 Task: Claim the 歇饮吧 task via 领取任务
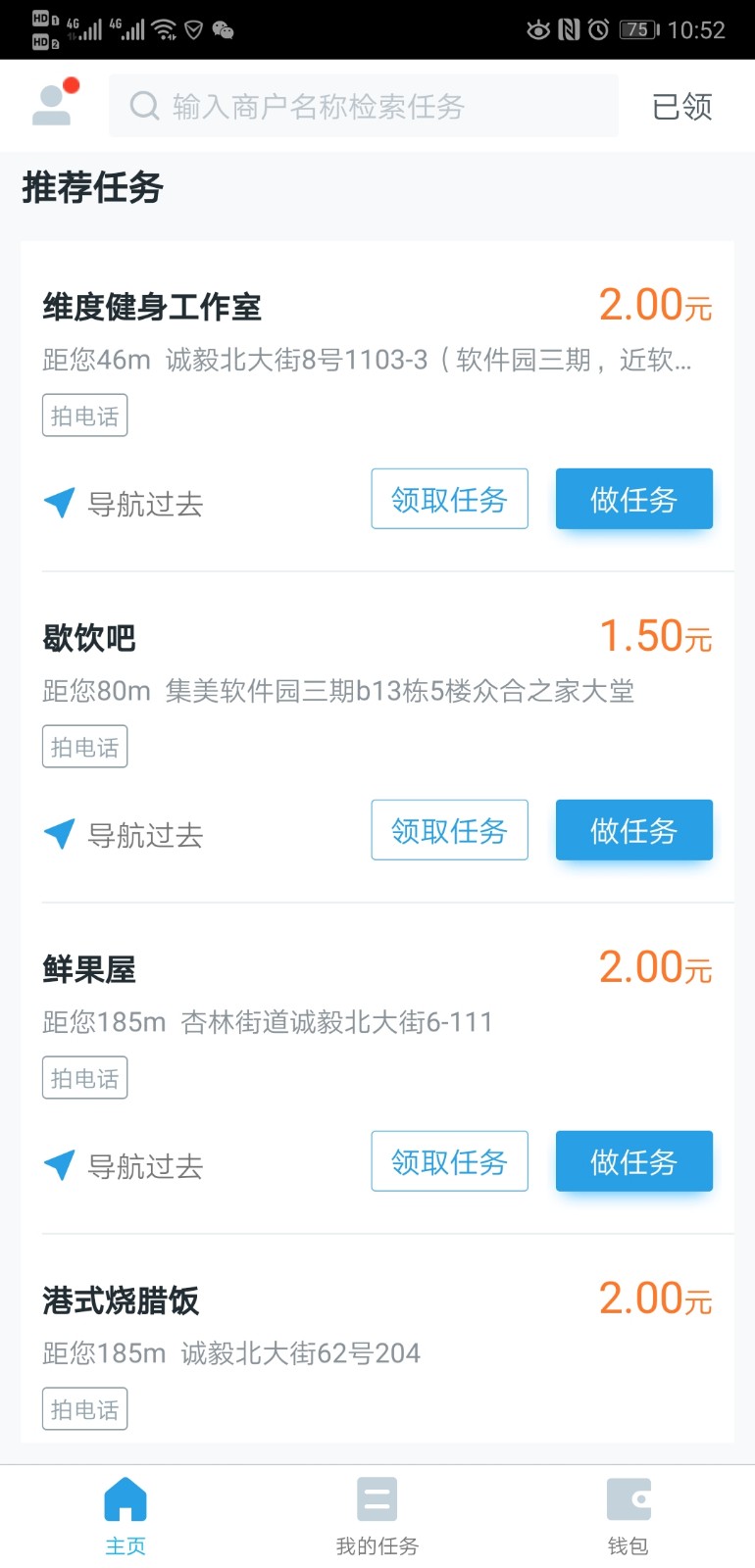(x=449, y=830)
